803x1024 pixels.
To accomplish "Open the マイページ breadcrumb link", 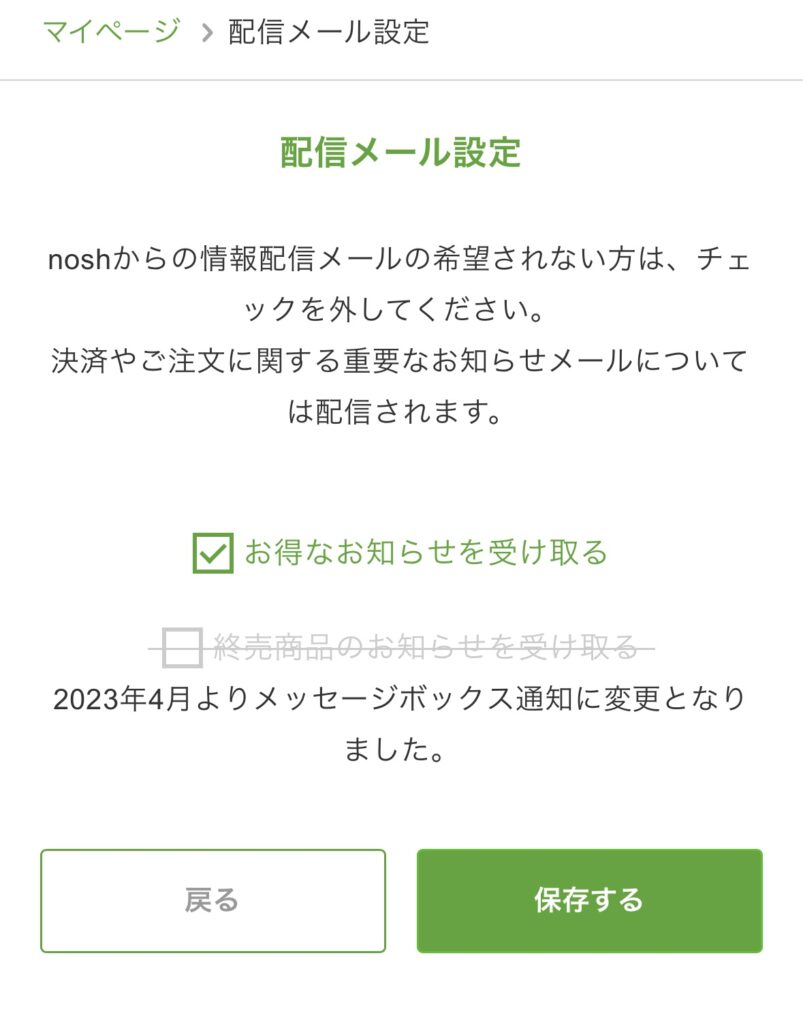I will [x=110, y=31].
